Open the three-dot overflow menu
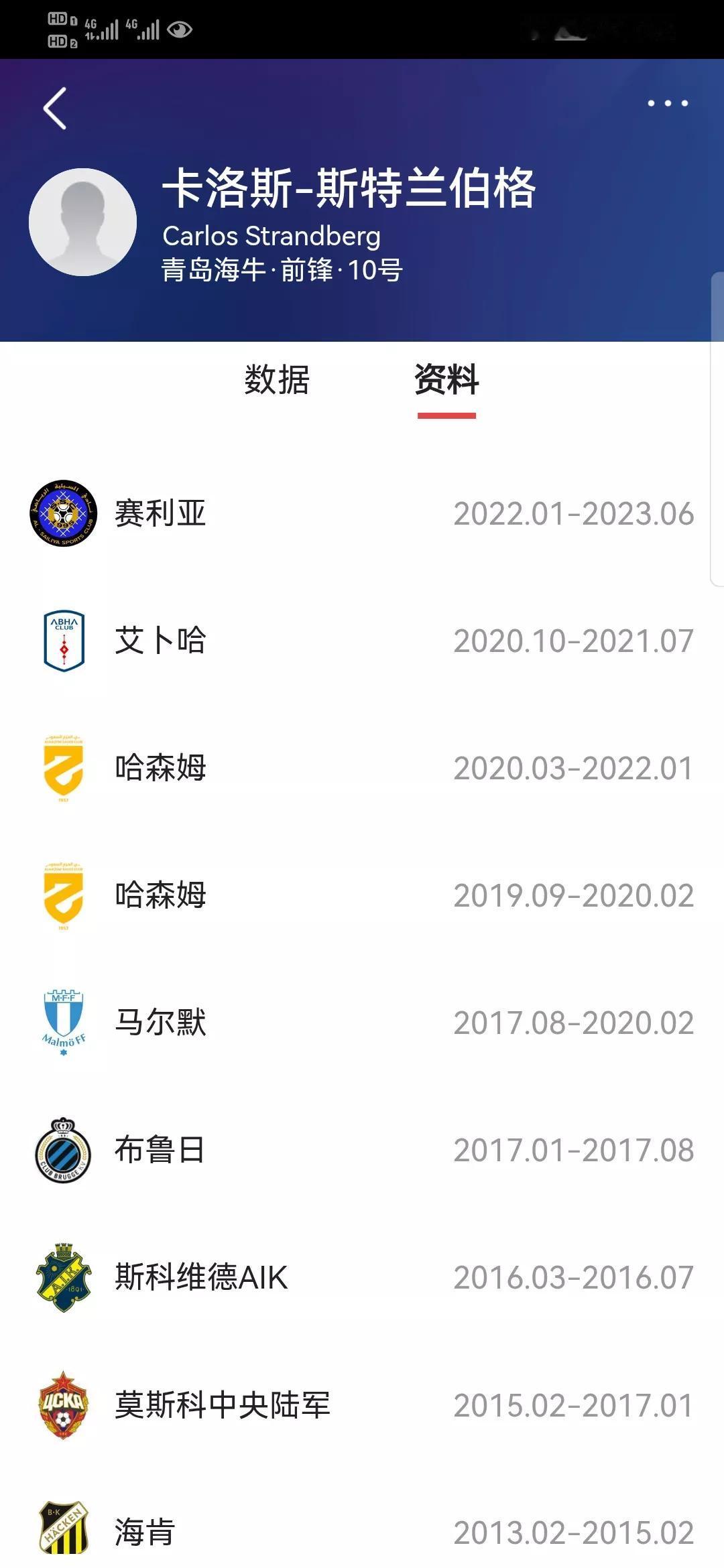 point(668,103)
